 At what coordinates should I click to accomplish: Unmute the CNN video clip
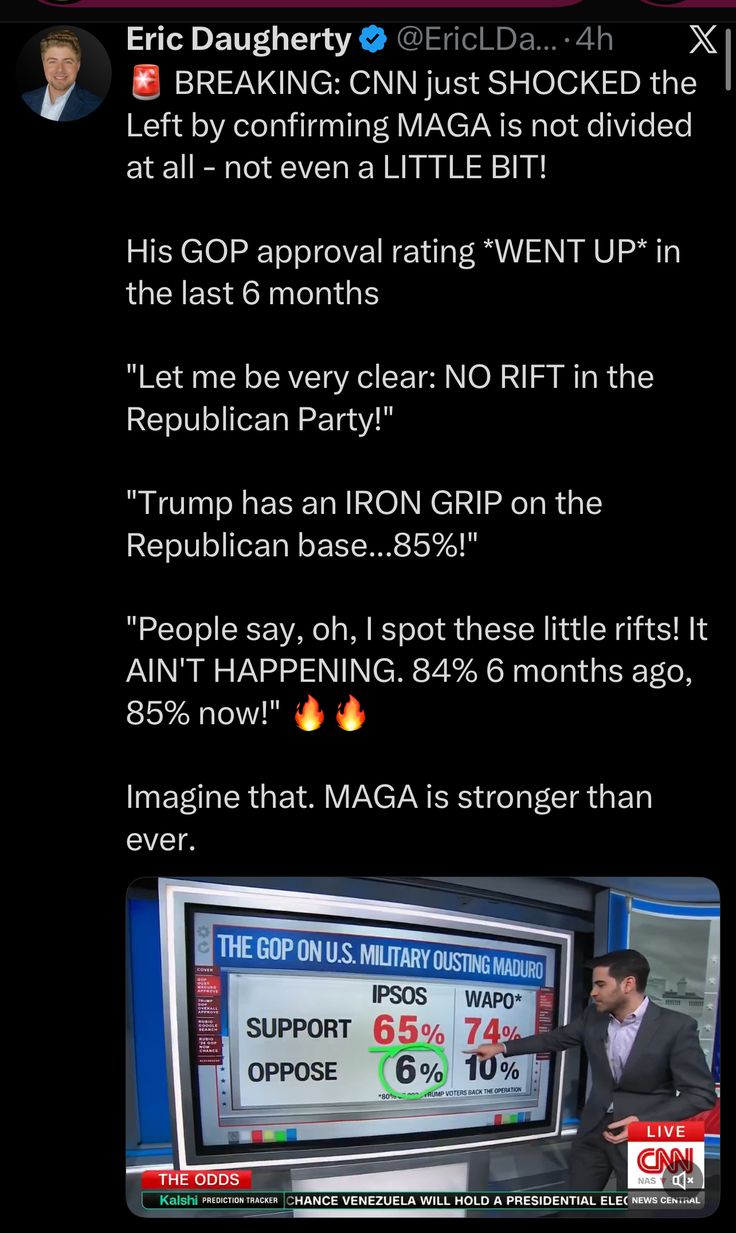[686, 1181]
